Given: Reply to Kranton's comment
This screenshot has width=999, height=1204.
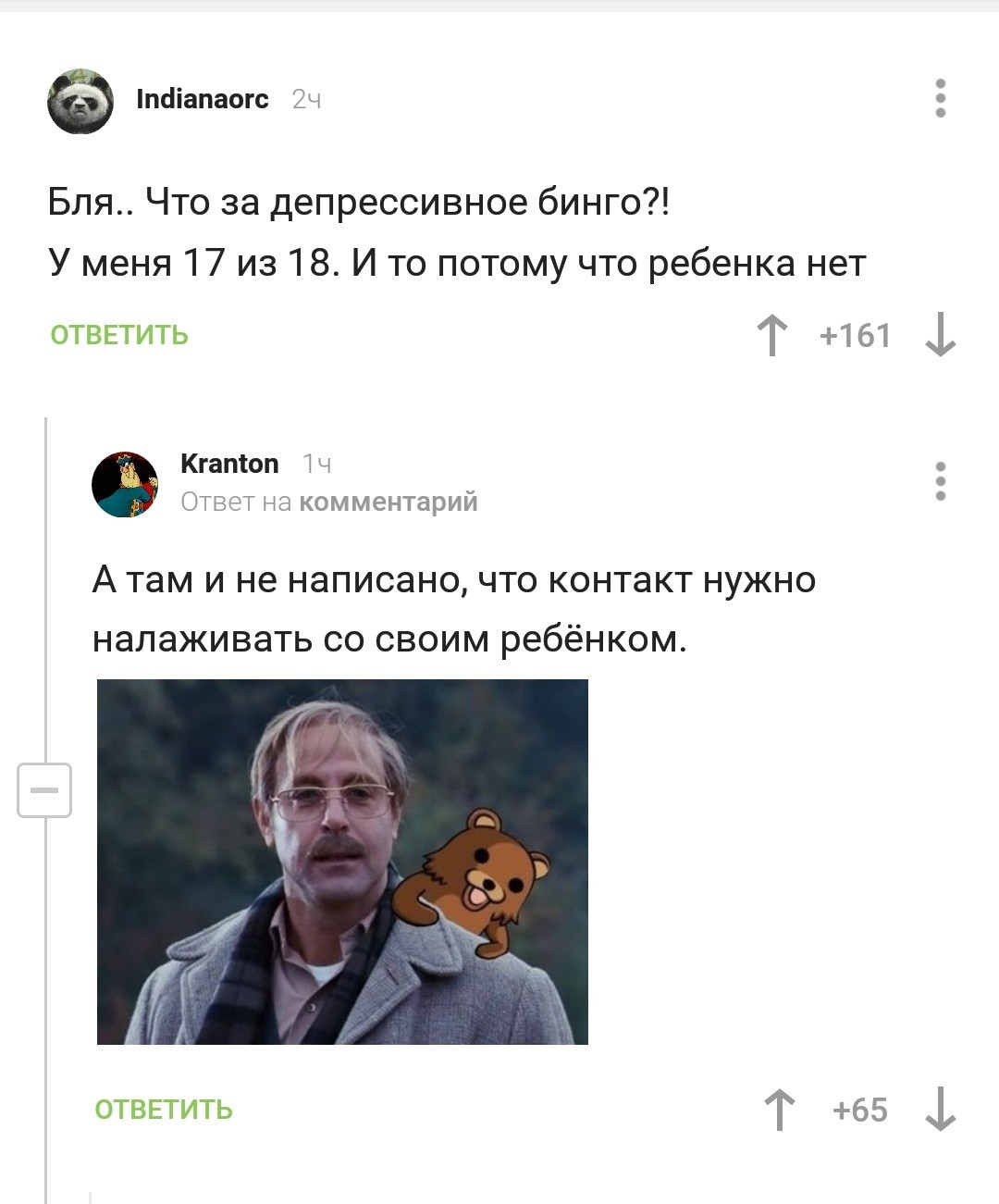Looking at the screenshot, I should [x=164, y=1110].
